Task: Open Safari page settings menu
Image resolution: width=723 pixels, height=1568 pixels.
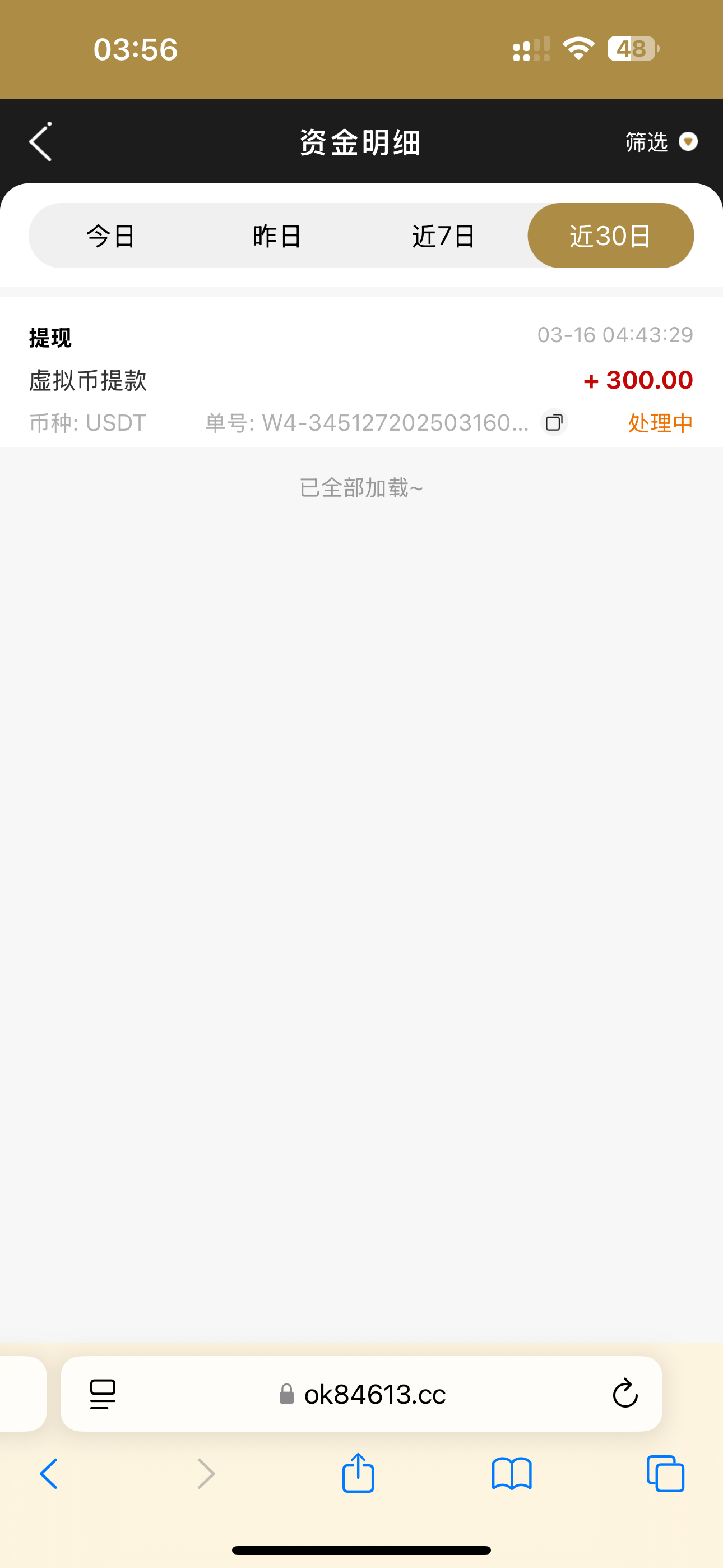Action: 103,1395
